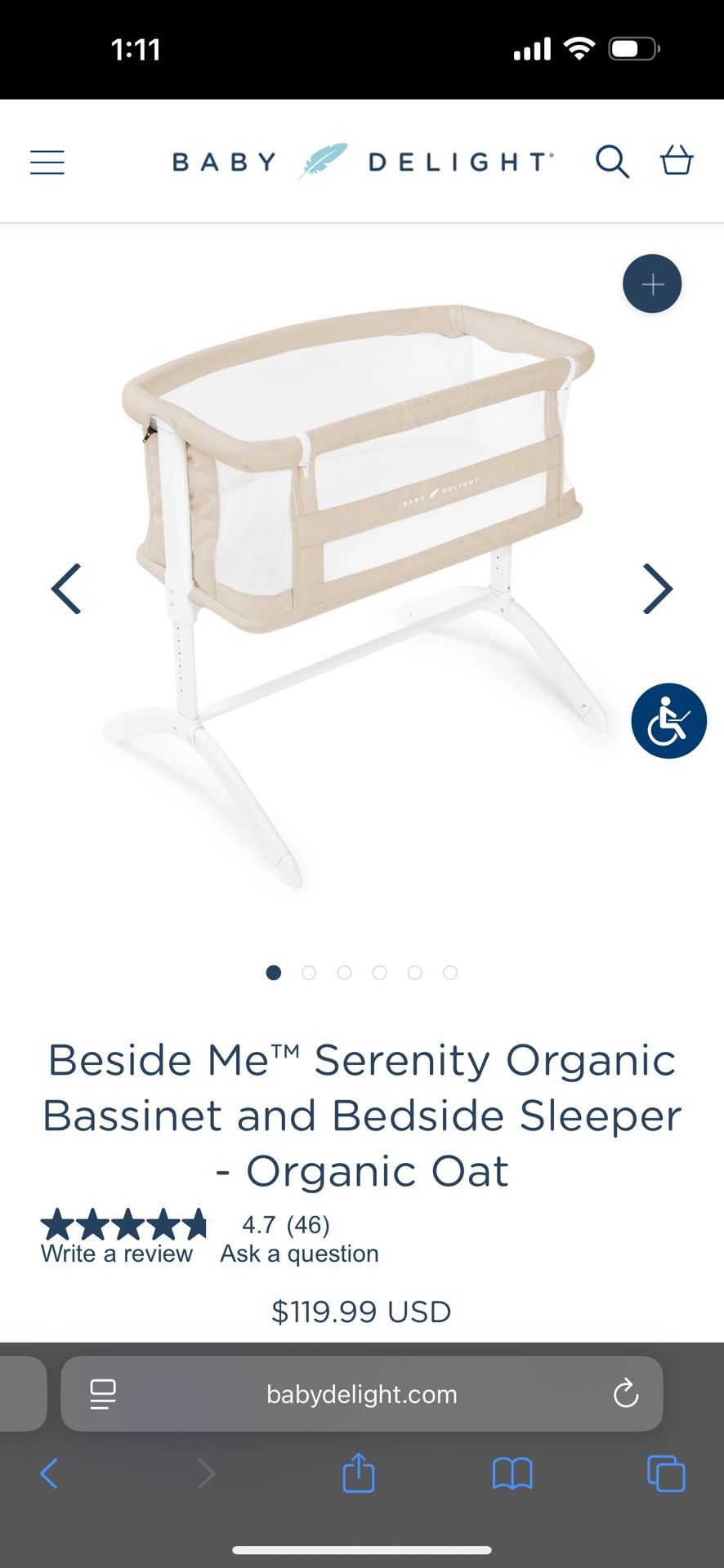Jump to the third image dot

pos(344,973)
